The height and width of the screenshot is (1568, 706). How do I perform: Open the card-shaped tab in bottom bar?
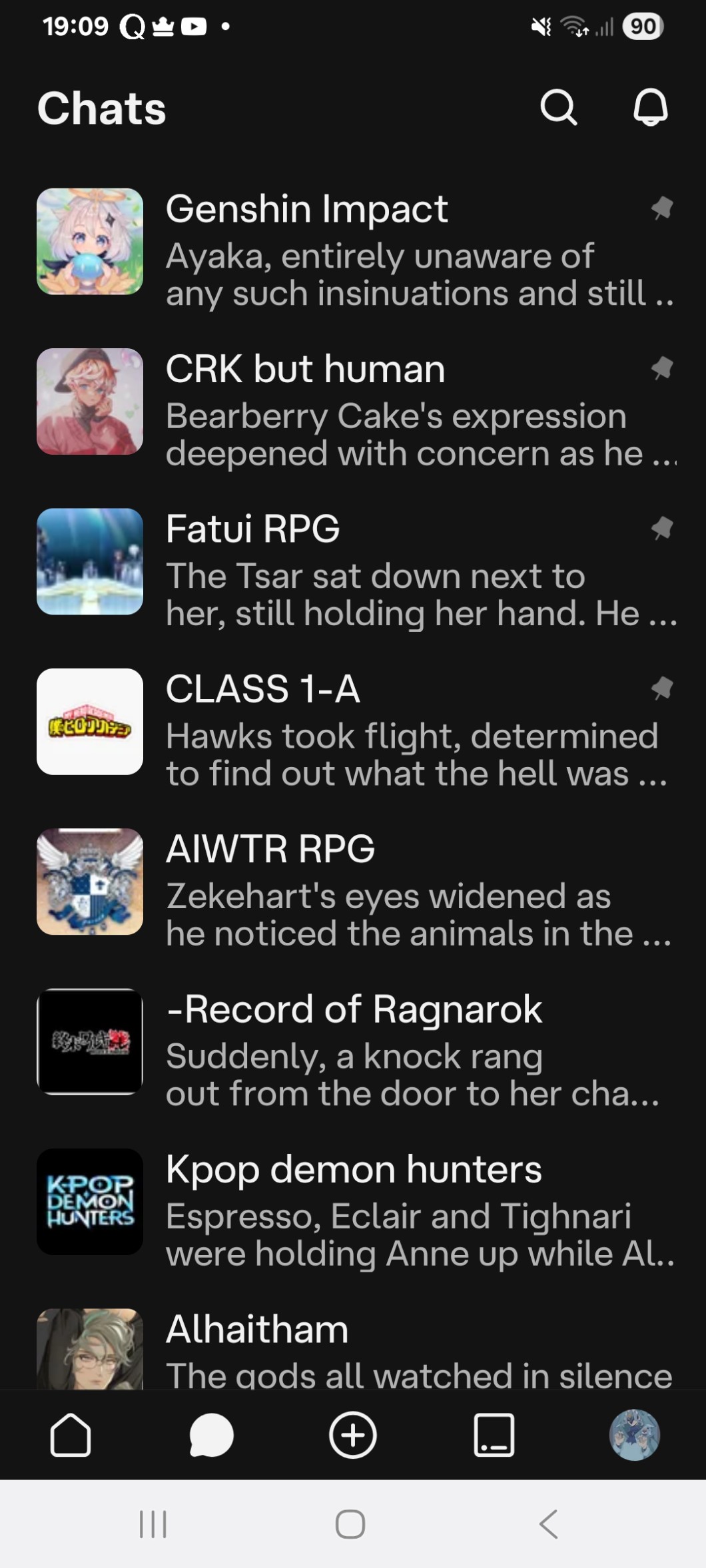[x=494, y=1435]
